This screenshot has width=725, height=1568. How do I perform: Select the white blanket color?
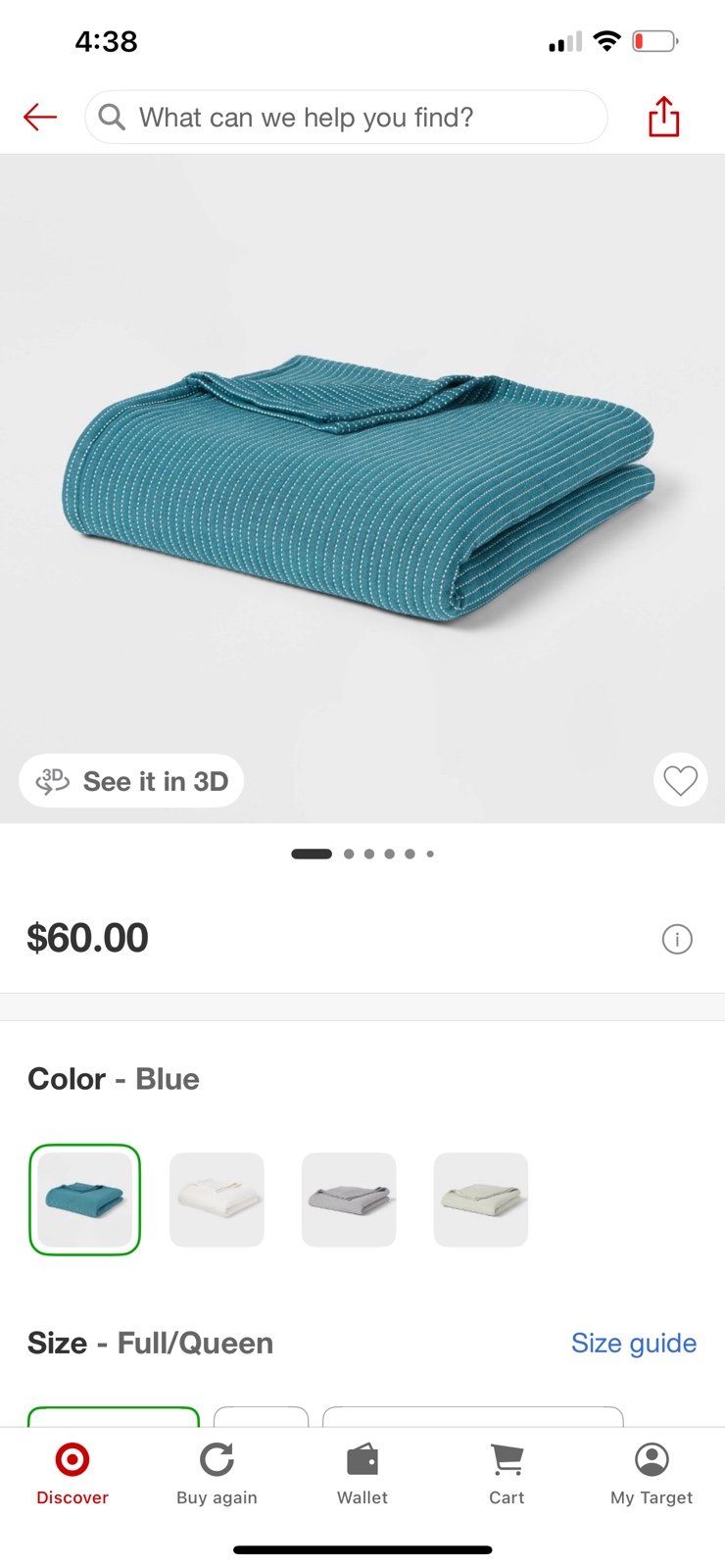pyautogui.click(x=217, y=1200)
